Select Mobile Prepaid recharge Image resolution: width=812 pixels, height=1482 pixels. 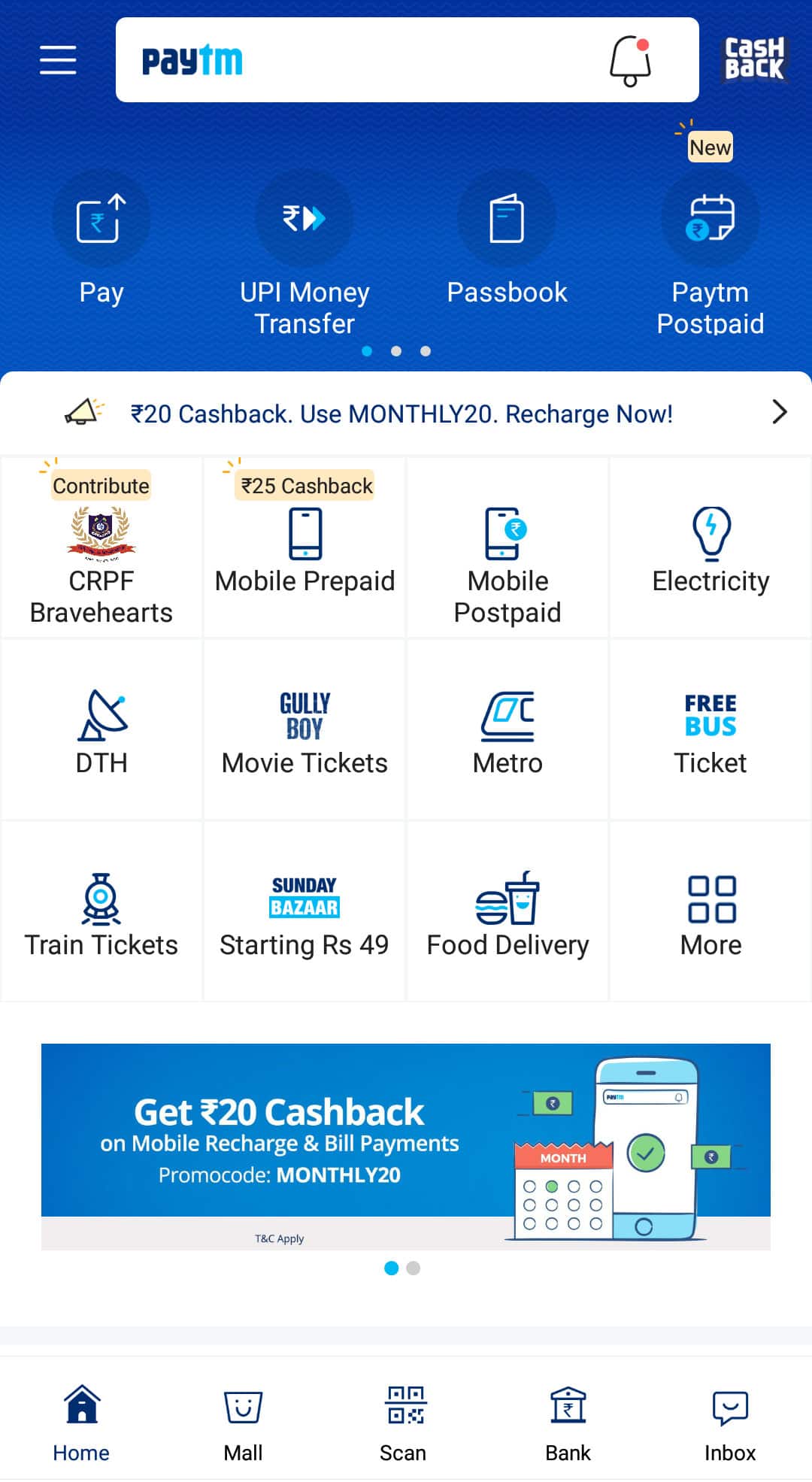[304, 547]
